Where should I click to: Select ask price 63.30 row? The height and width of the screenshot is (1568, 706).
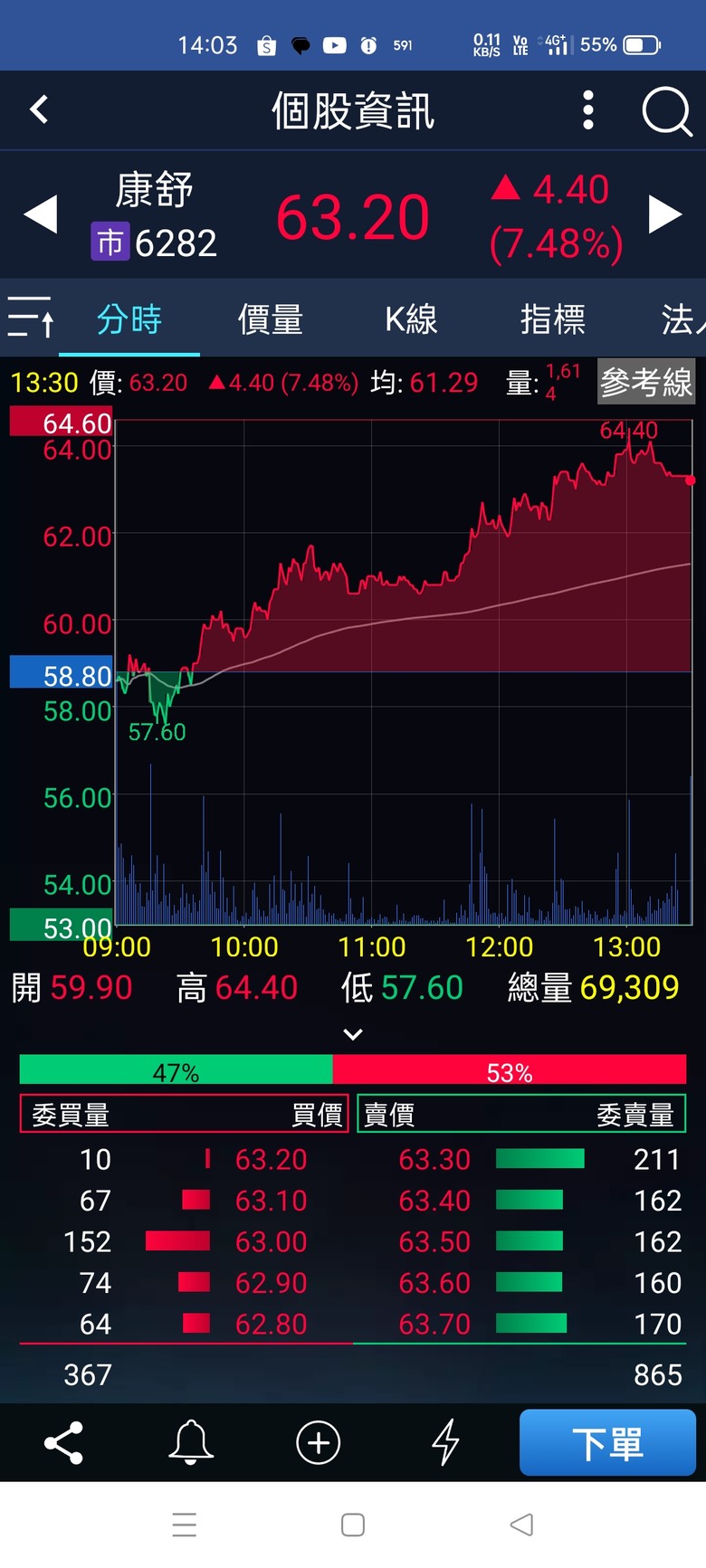coord(522,1159)
